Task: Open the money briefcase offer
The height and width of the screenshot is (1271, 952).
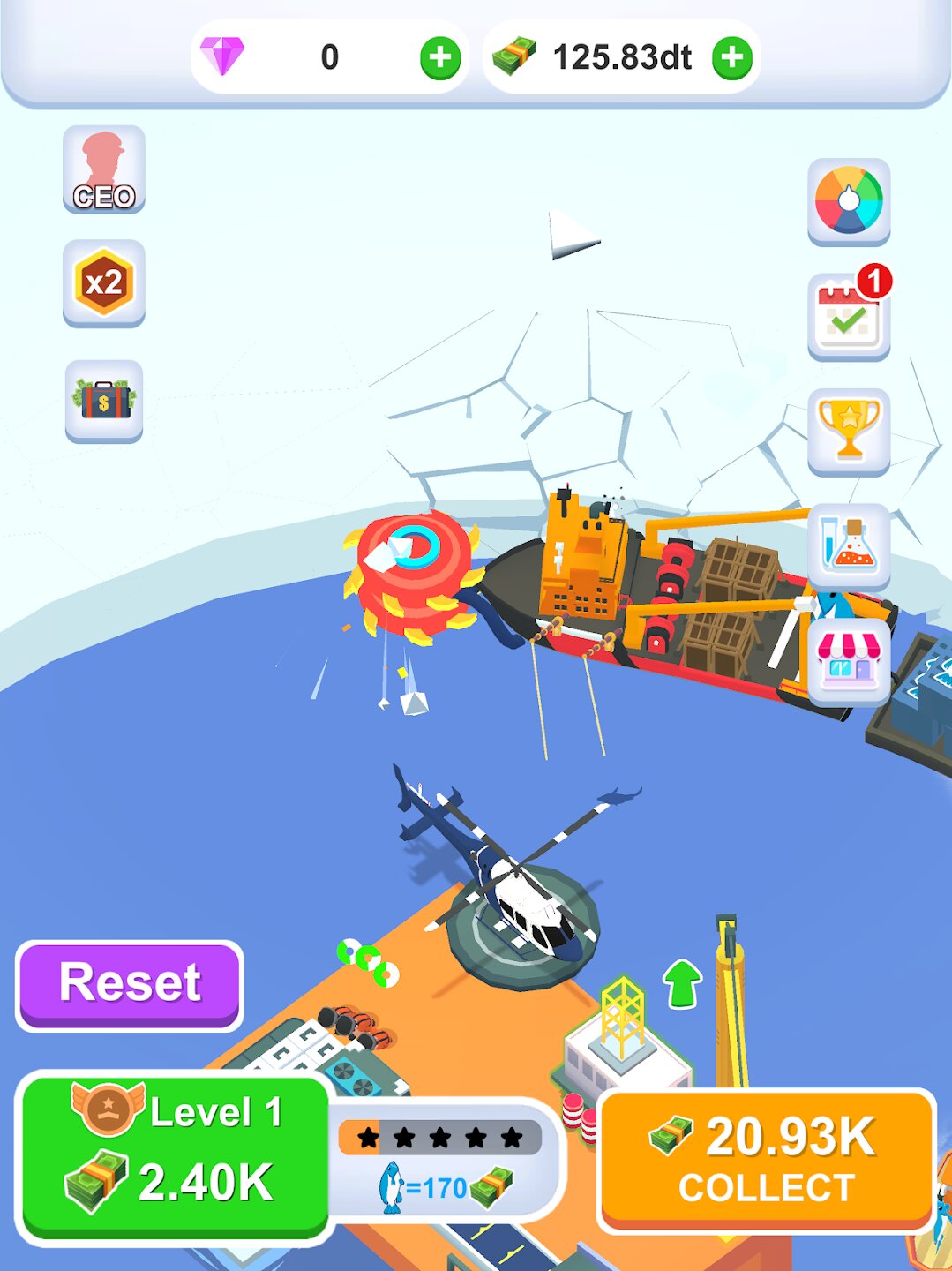Action: (x=104, y=400)
